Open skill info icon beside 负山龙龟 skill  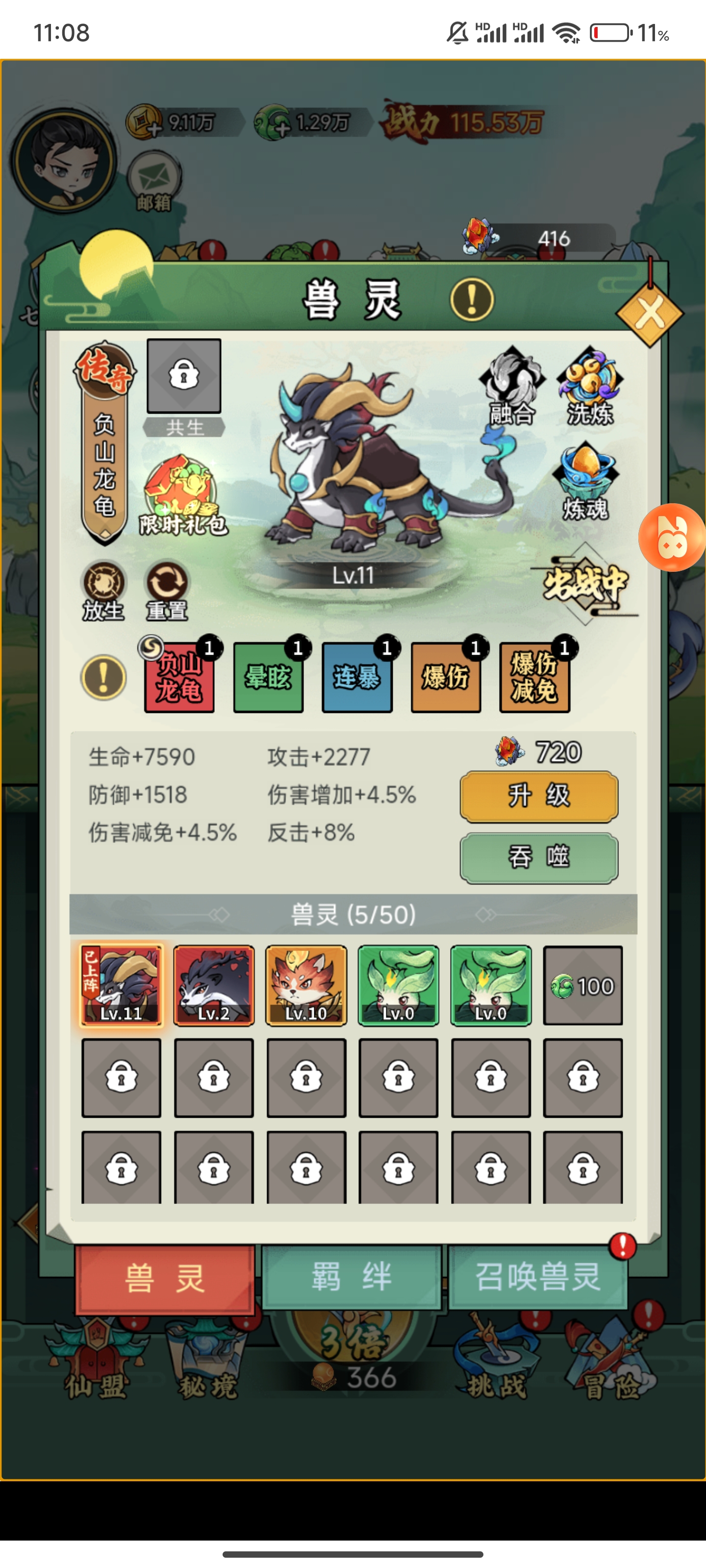[103, 677]
